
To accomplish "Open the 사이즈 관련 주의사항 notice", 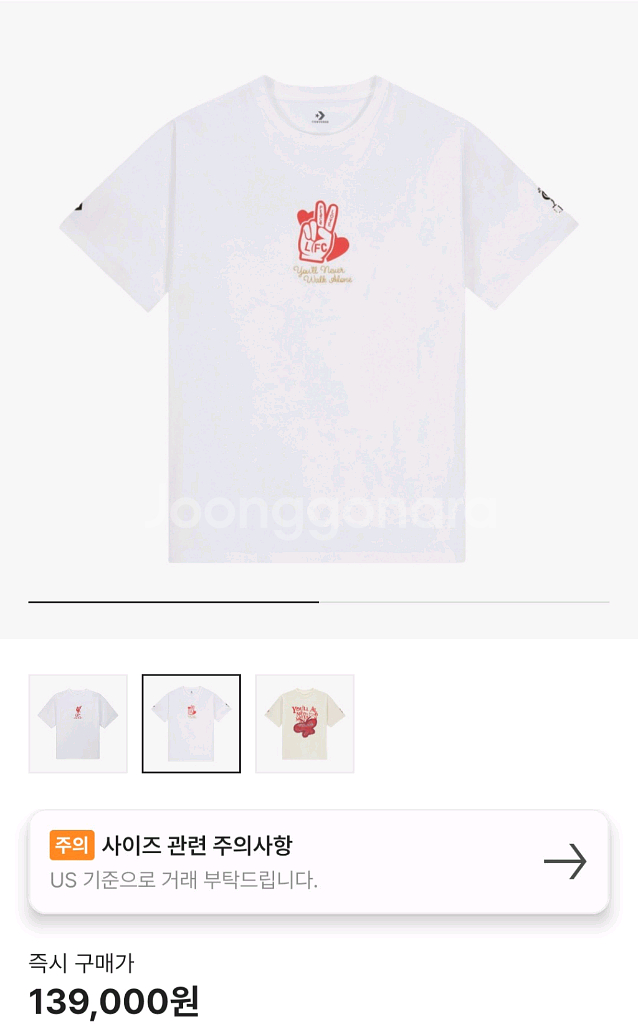I will (x=319, y=862).
